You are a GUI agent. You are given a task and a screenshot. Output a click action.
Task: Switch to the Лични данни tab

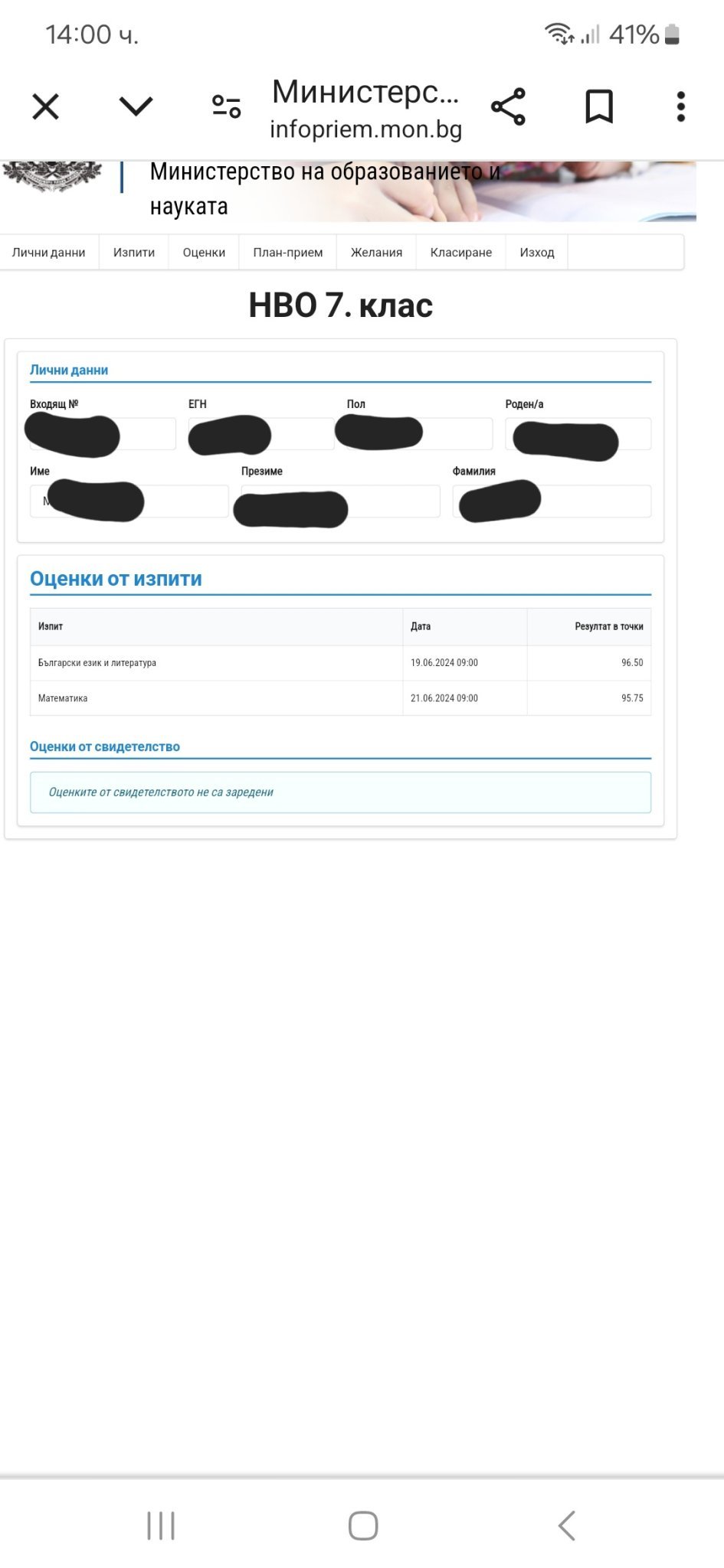coord(49,253)
